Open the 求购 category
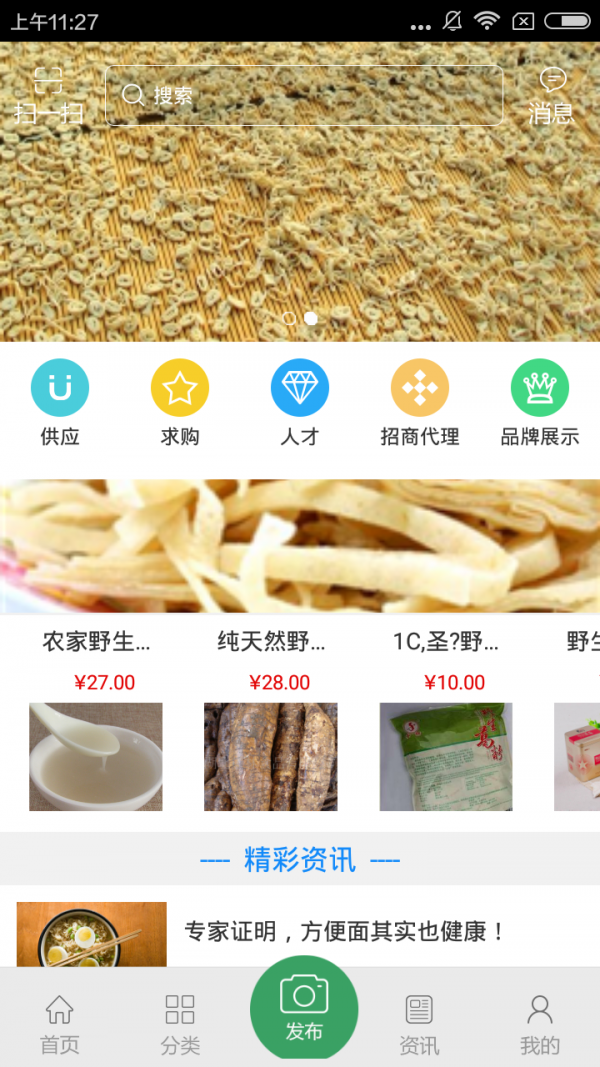The width and height of the screenshot is (600, 1067). point(180,402)
